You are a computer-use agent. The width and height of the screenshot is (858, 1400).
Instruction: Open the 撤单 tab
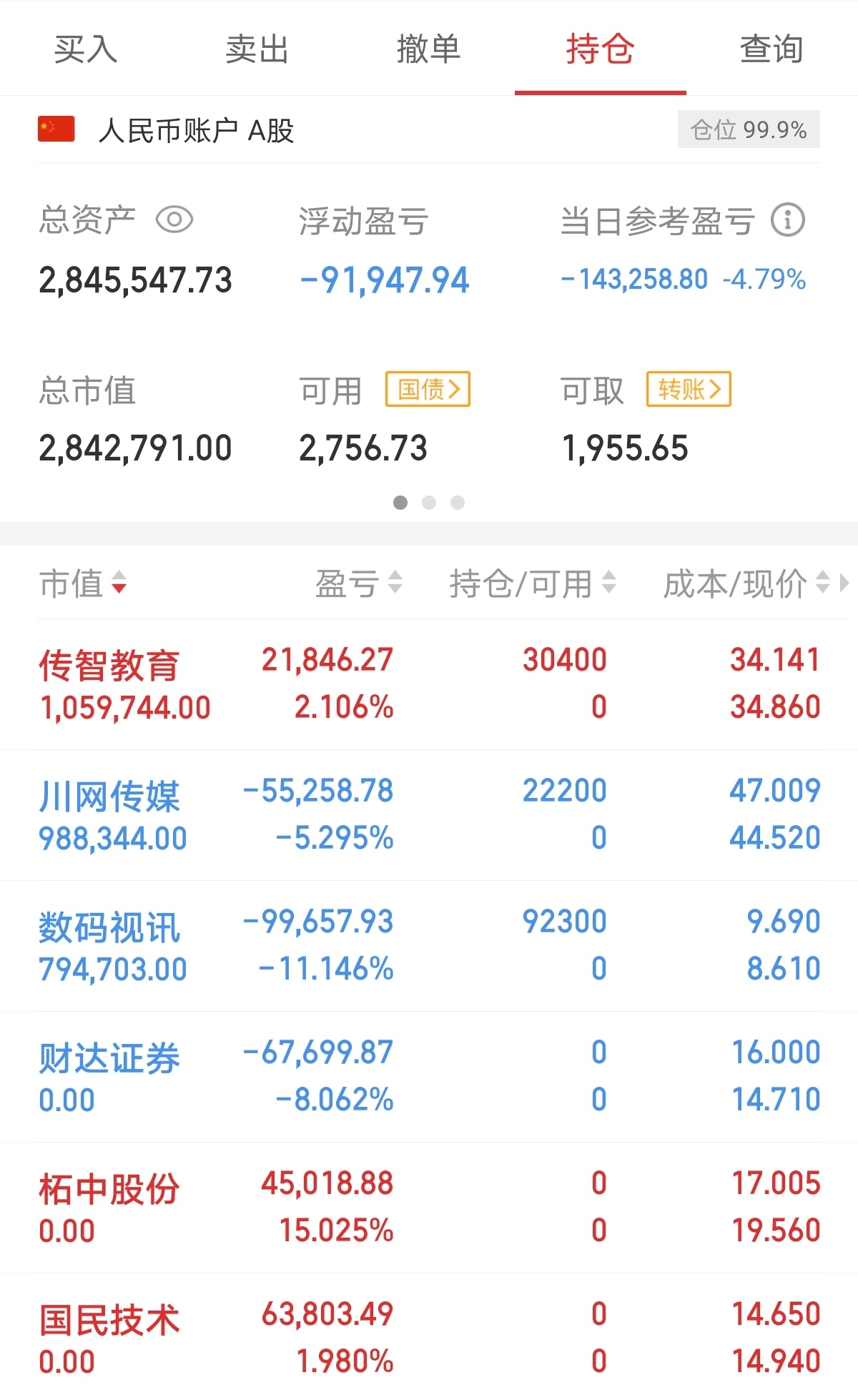429,49
